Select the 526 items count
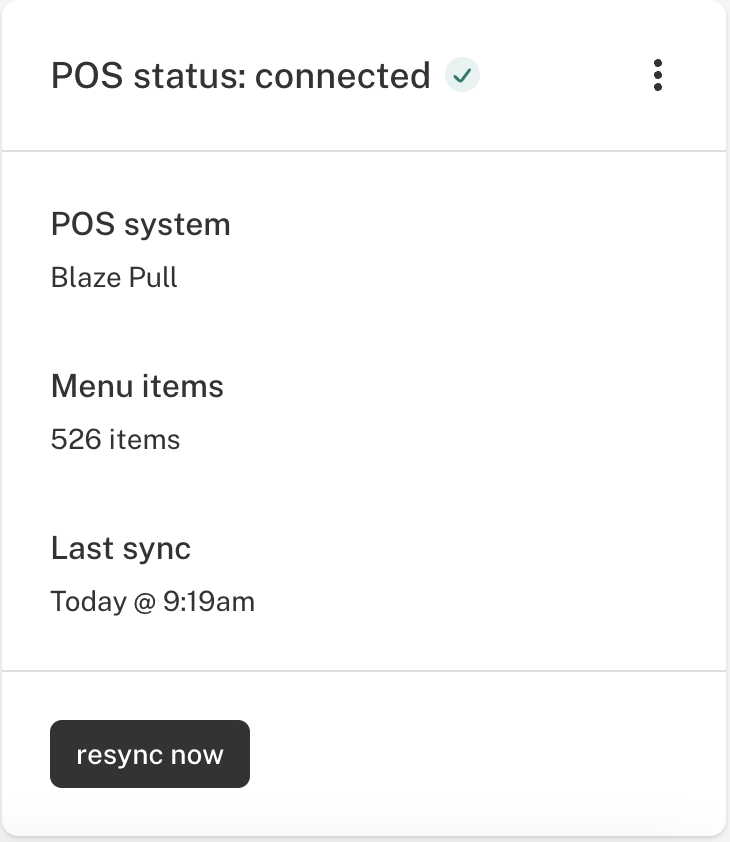730x842 pixels. coord(116,439)
